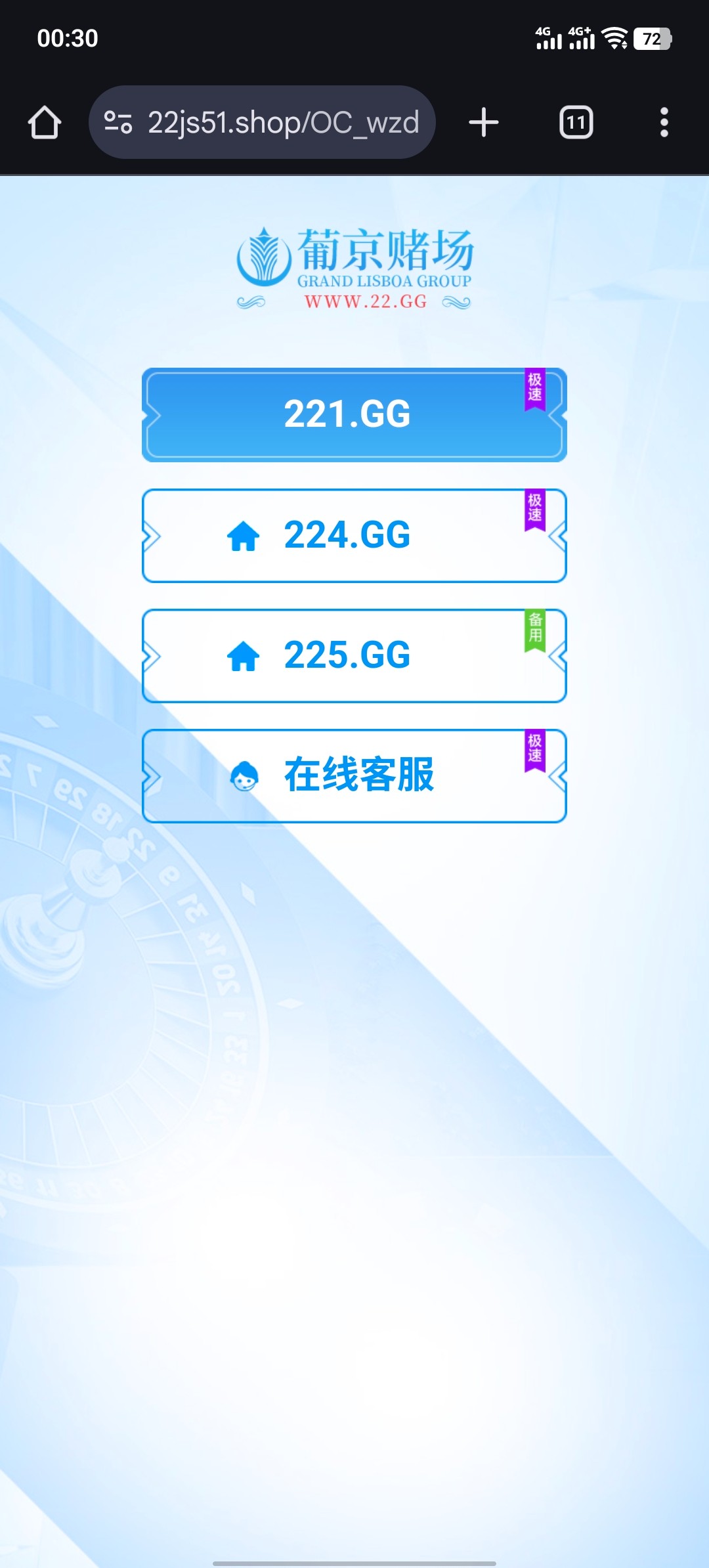View site info icon in address bar
The image size is (709, 1568).
pos(118,122)
